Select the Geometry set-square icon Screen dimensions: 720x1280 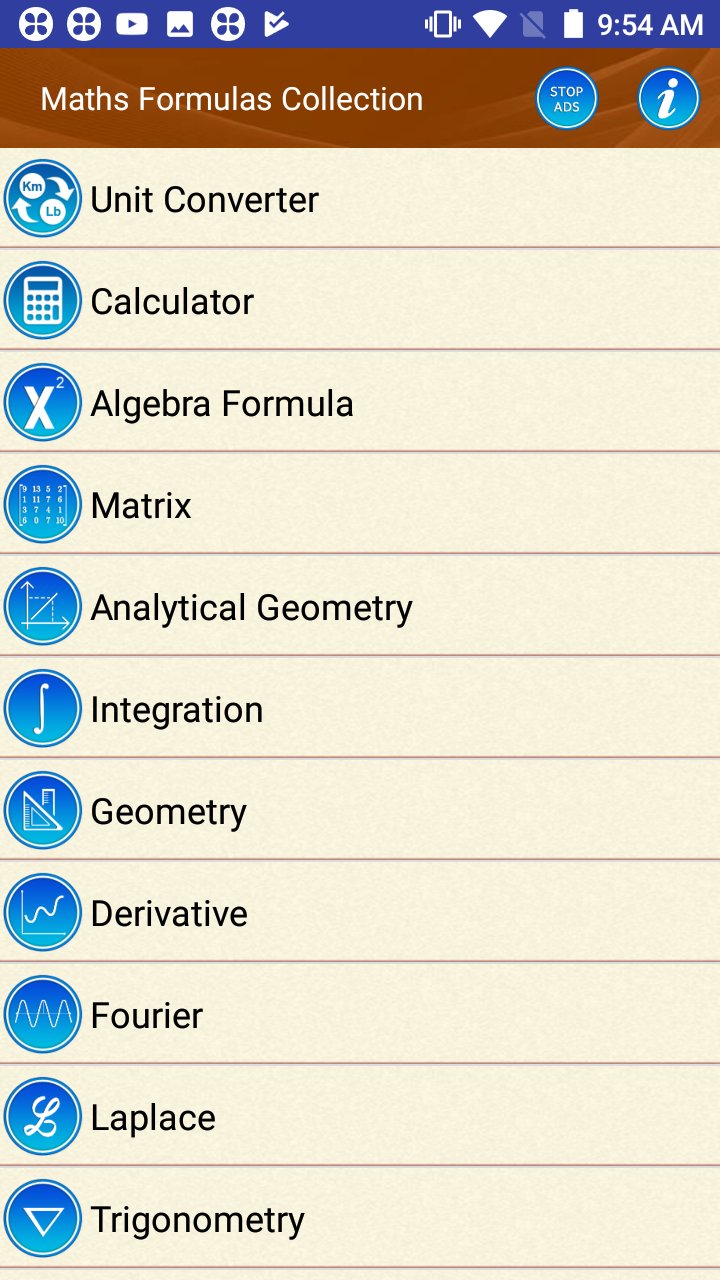click(42, 810)
